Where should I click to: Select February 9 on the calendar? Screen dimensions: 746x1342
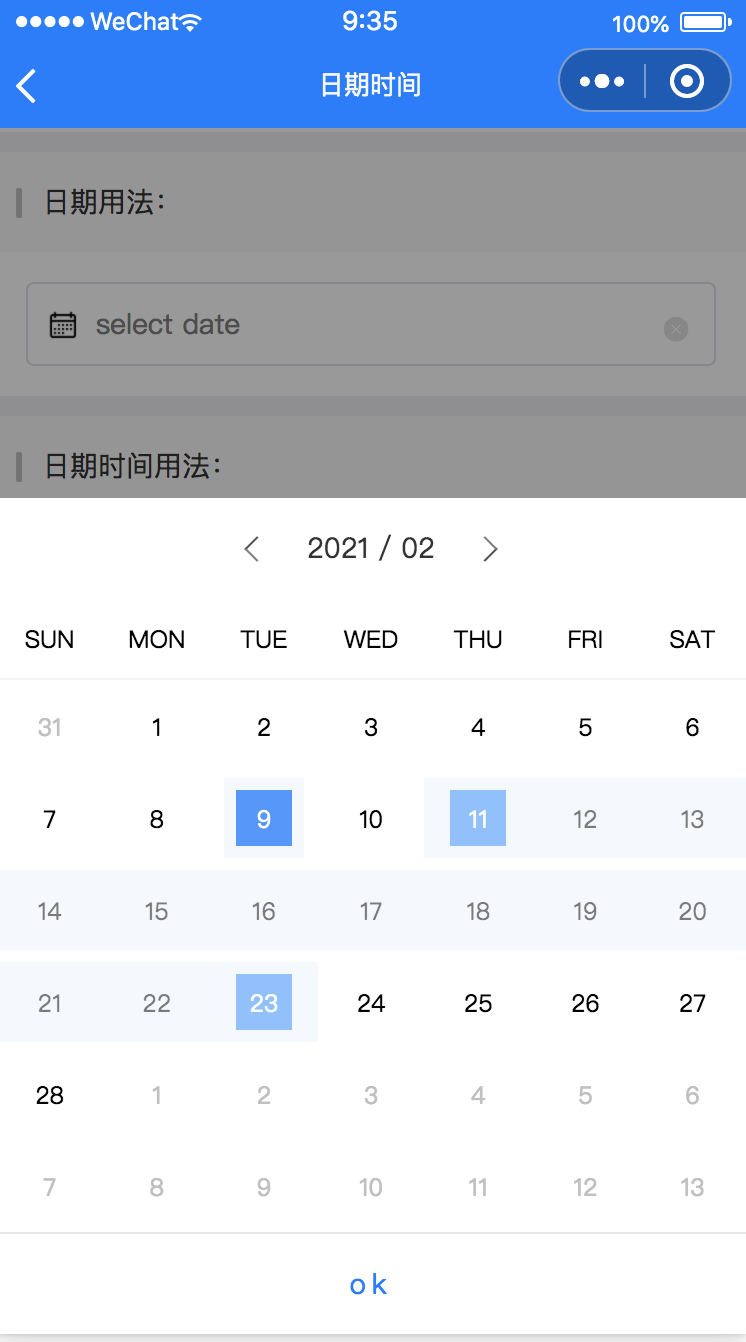pyautogui.click(x=264, y=819)
